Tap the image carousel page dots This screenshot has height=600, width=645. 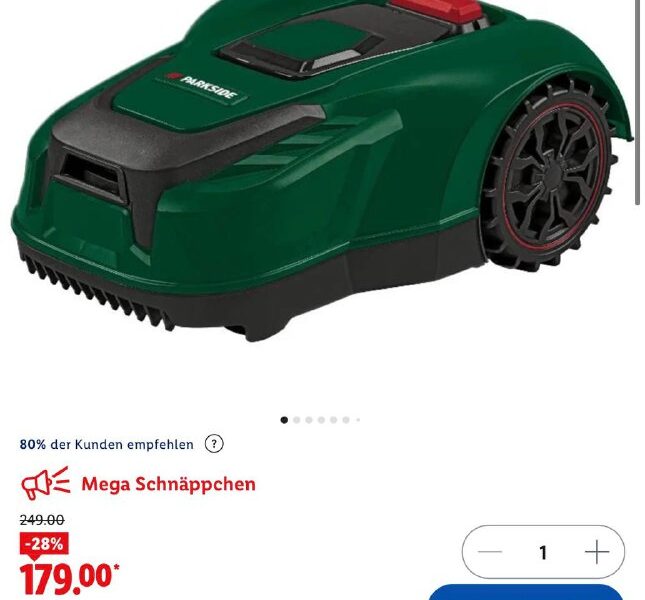point(320,420)
